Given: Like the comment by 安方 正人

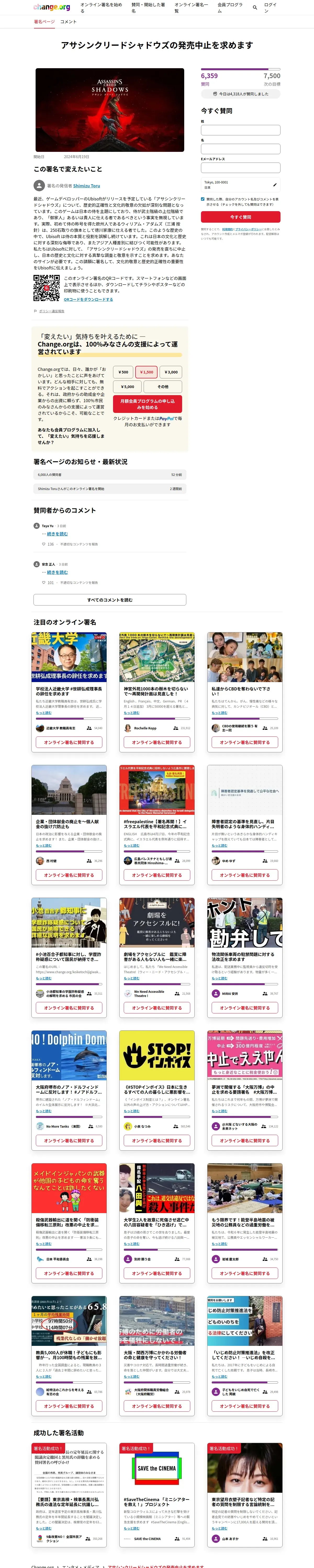Looking at the screenshot, I should click(x=44, y=583).
